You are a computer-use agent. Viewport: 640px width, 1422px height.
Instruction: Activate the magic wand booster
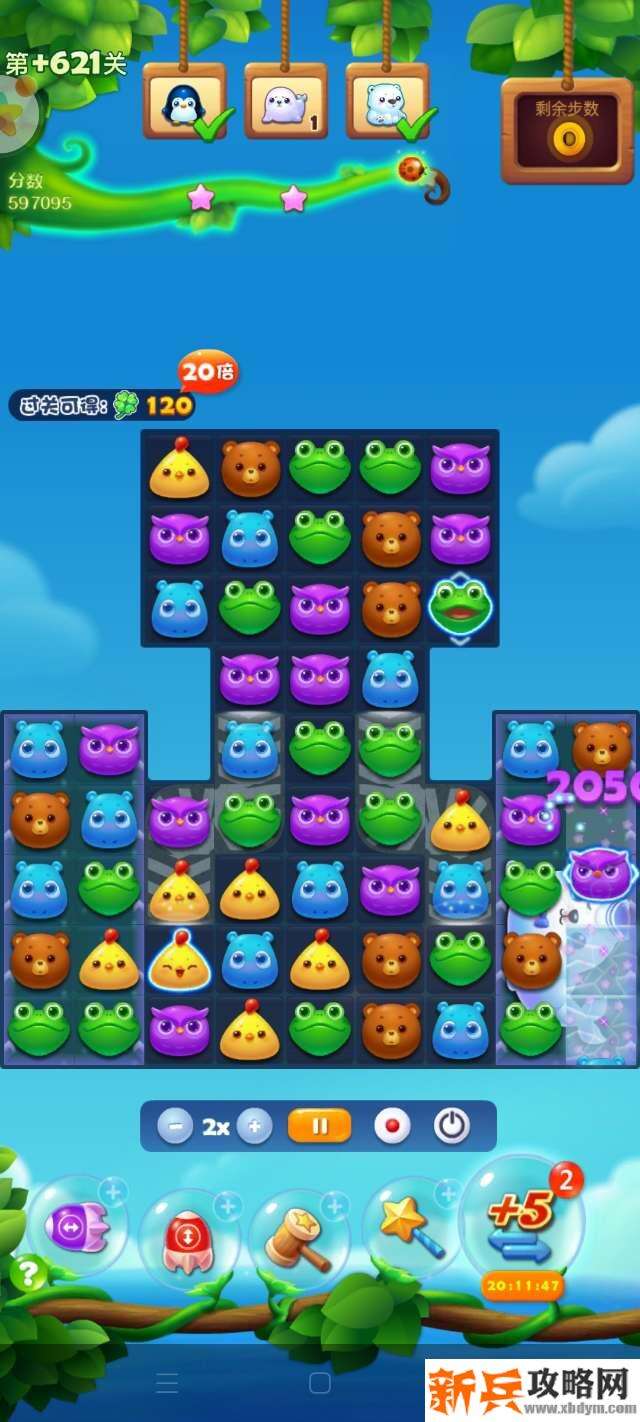click(x=411, y=1226)
